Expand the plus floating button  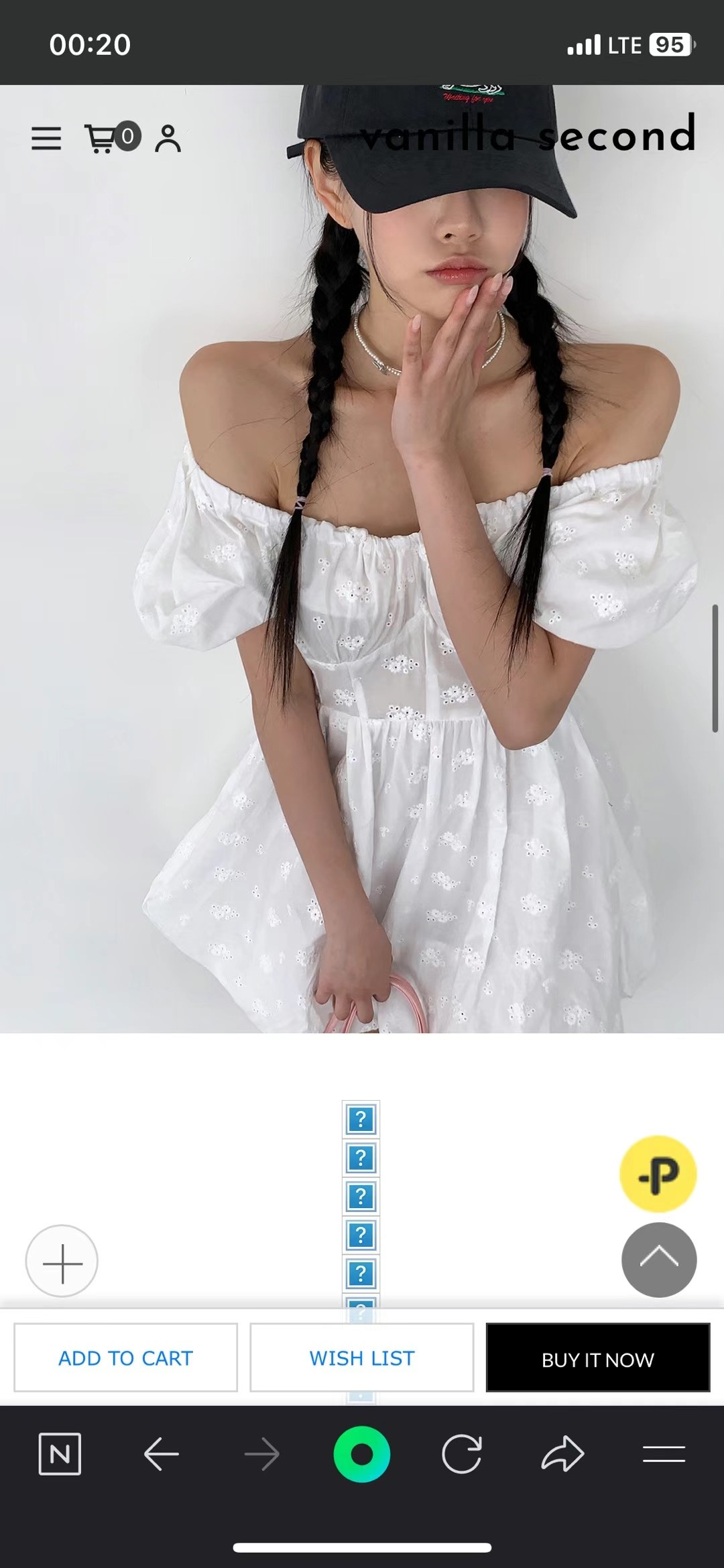point(62,1261)
